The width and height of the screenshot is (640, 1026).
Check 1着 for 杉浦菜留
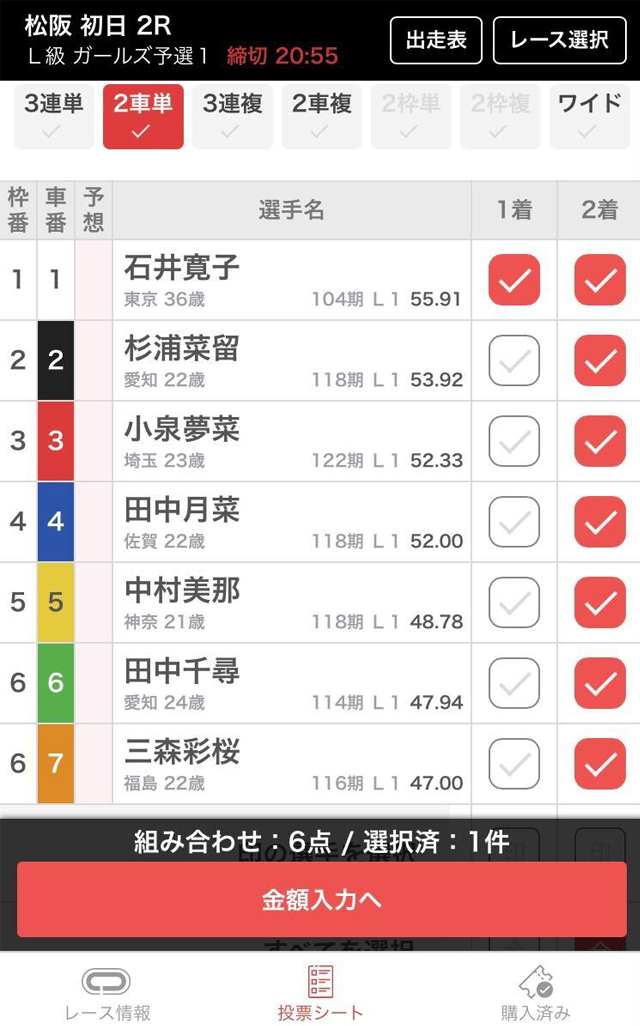514,361
